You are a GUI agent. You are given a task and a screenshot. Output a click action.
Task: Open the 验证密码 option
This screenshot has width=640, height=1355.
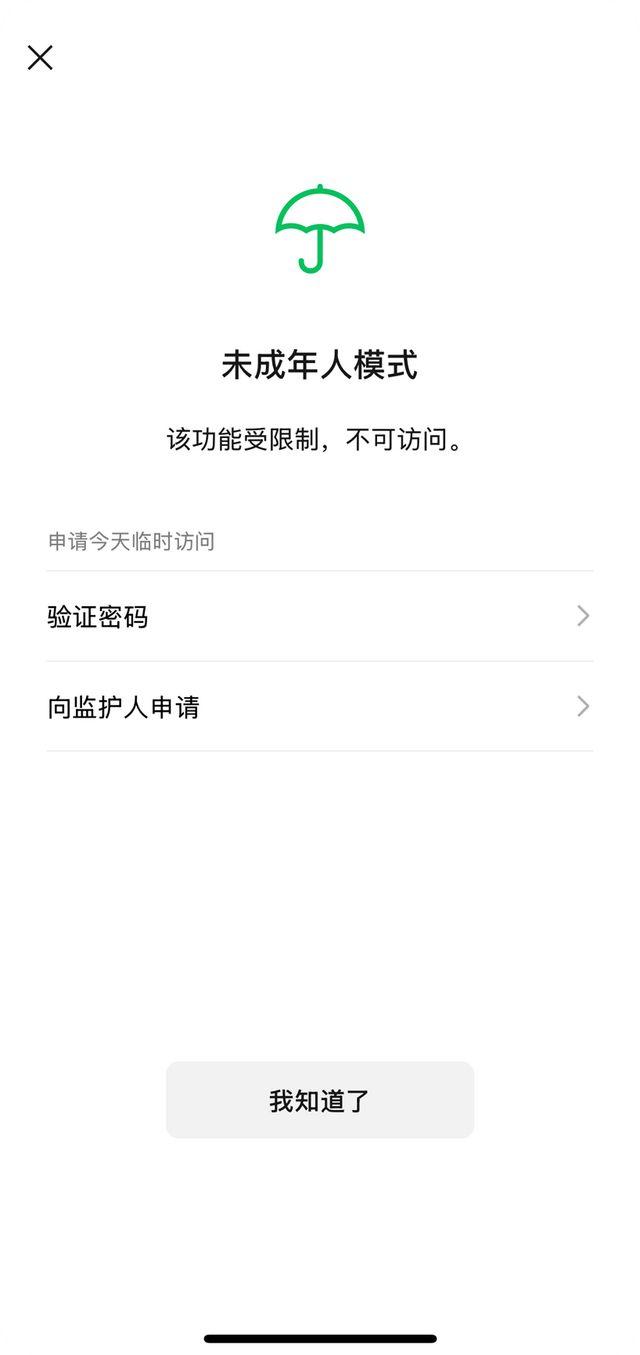[320, 616]
